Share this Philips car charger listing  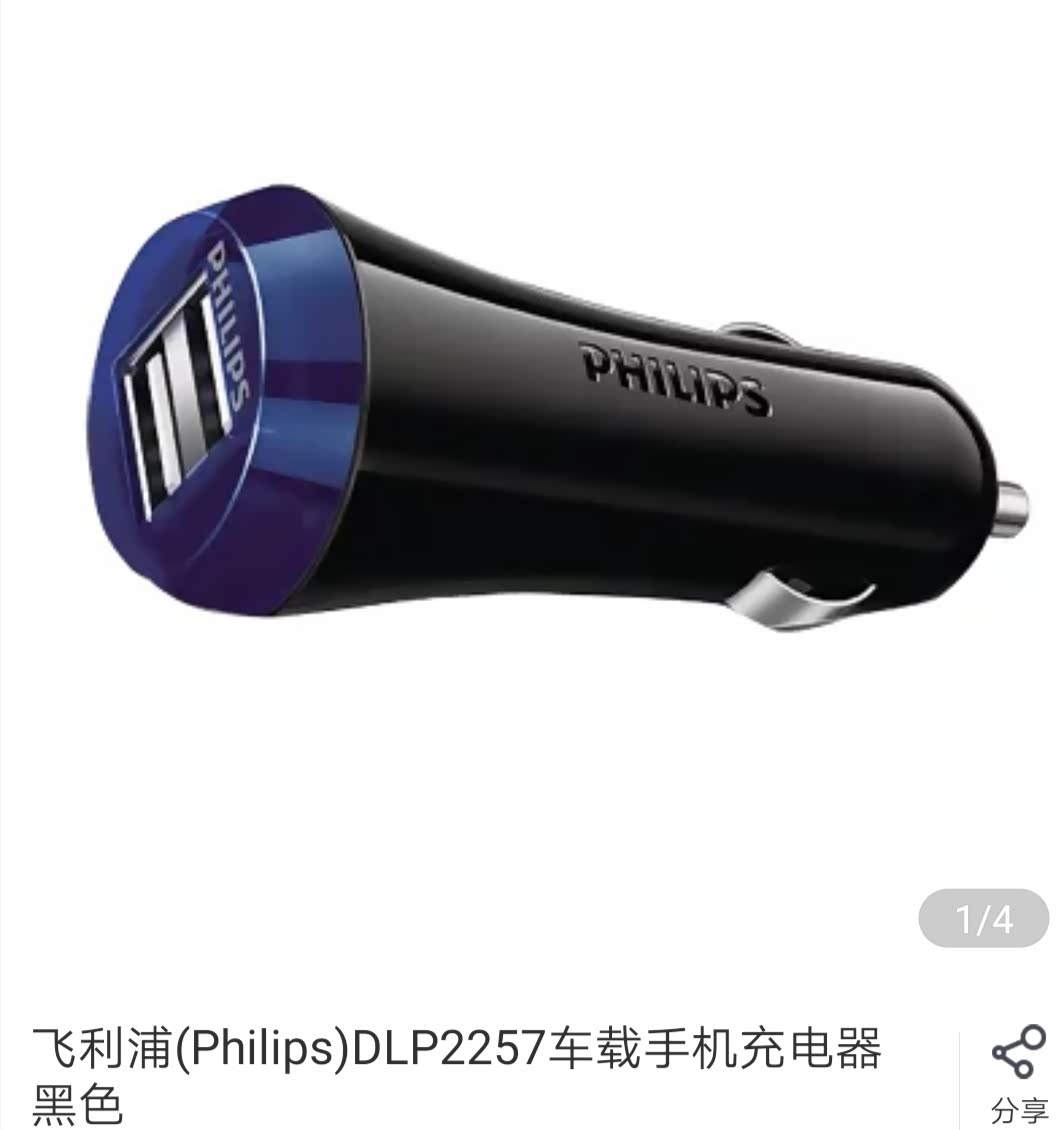(x=1018, y=1074)
